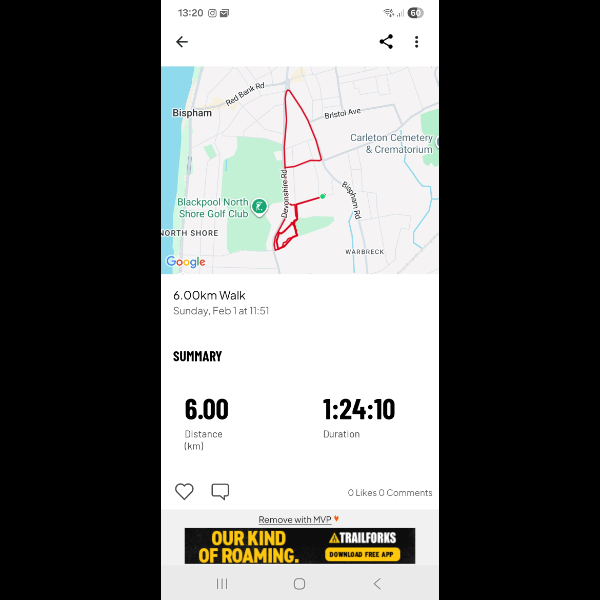Add a comment on this walk

(x=220, y=491)
